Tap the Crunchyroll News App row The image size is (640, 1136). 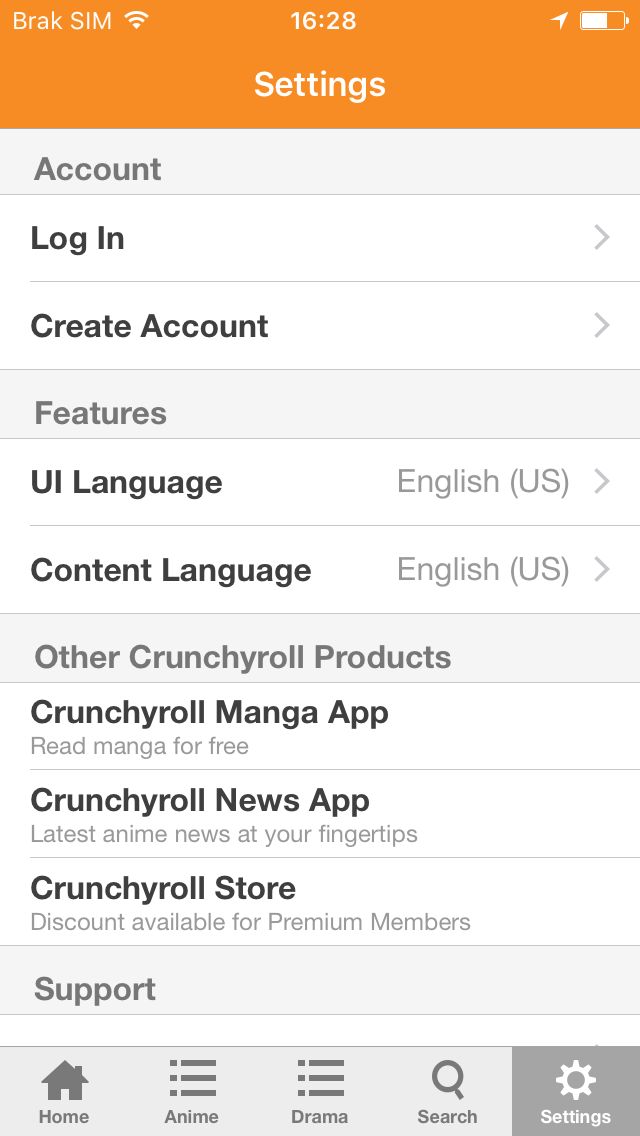pos(320,814)
